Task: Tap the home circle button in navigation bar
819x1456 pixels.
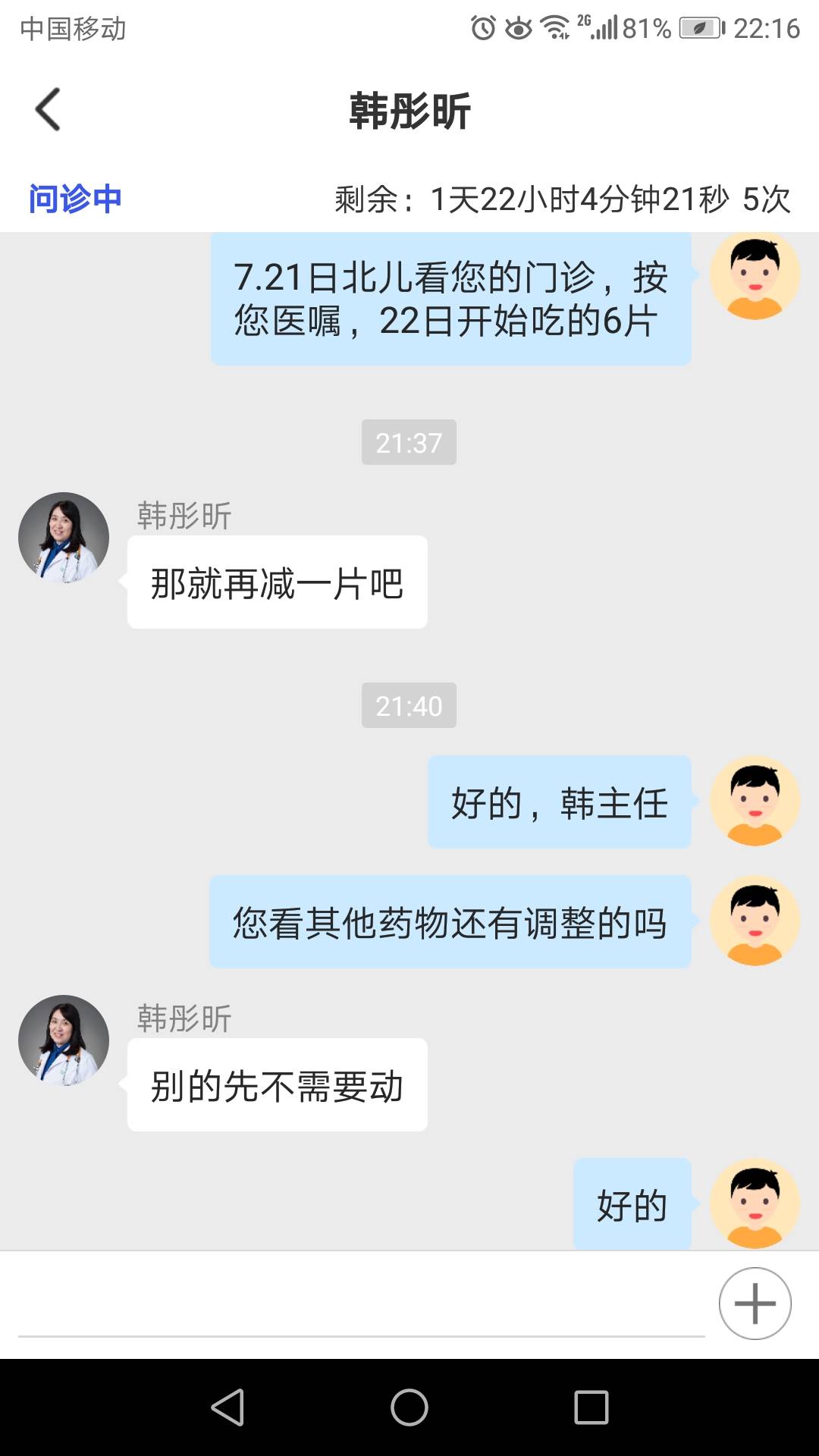Action: [409, 1407]
